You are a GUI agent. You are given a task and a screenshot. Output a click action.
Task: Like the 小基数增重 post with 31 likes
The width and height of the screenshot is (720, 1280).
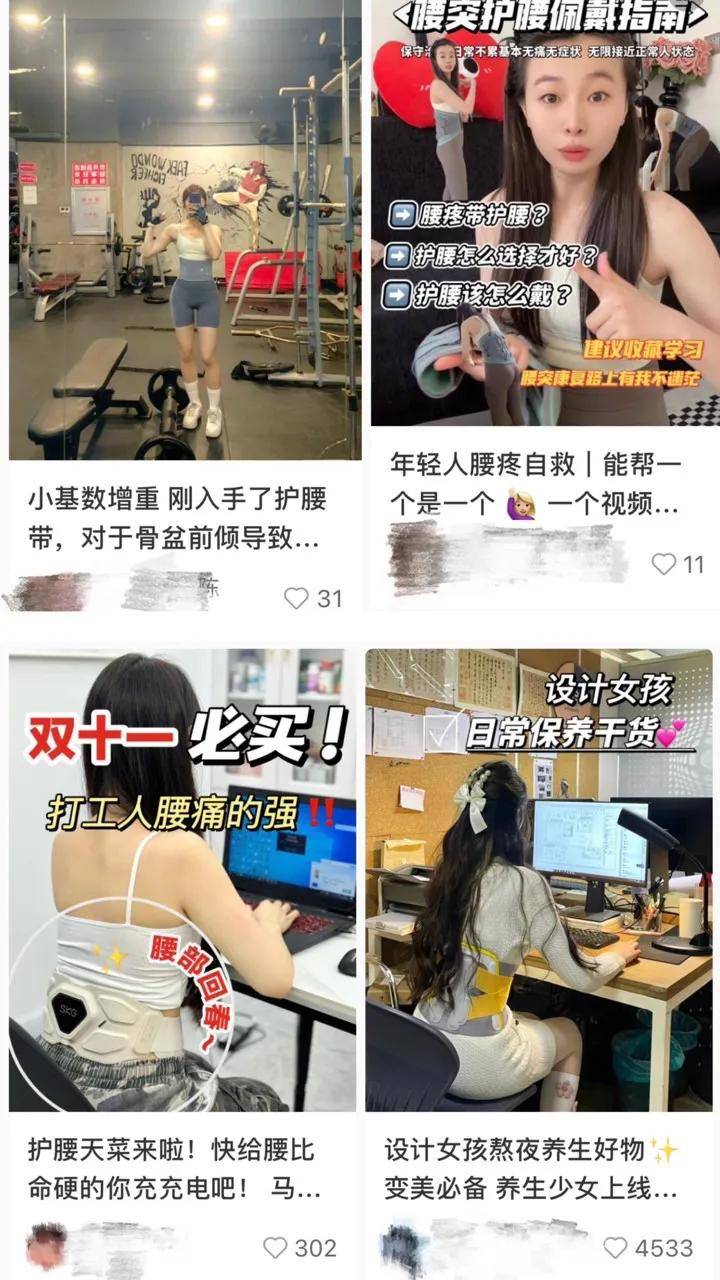pos(296,598)
